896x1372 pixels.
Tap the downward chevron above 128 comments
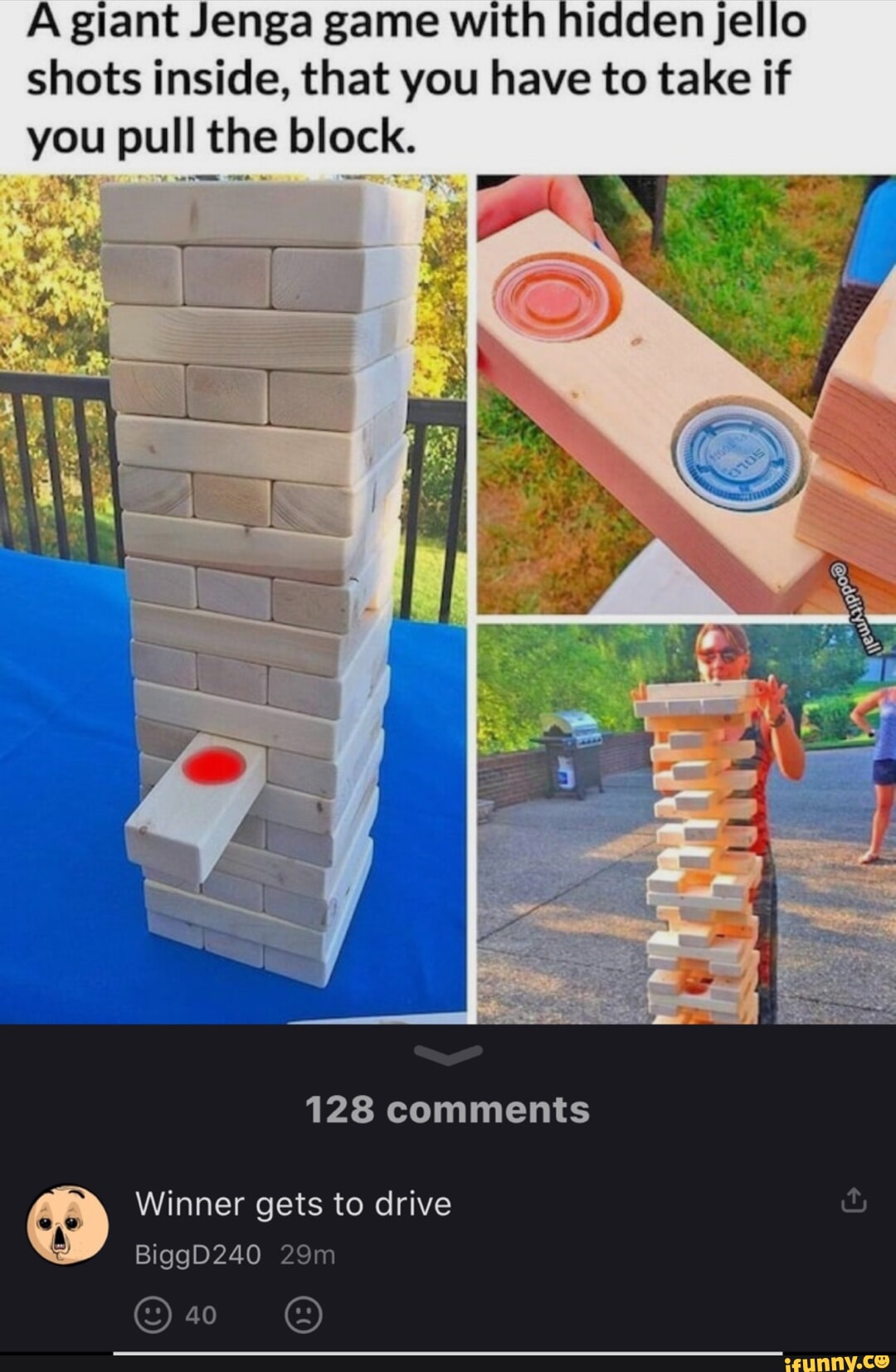448,1053
